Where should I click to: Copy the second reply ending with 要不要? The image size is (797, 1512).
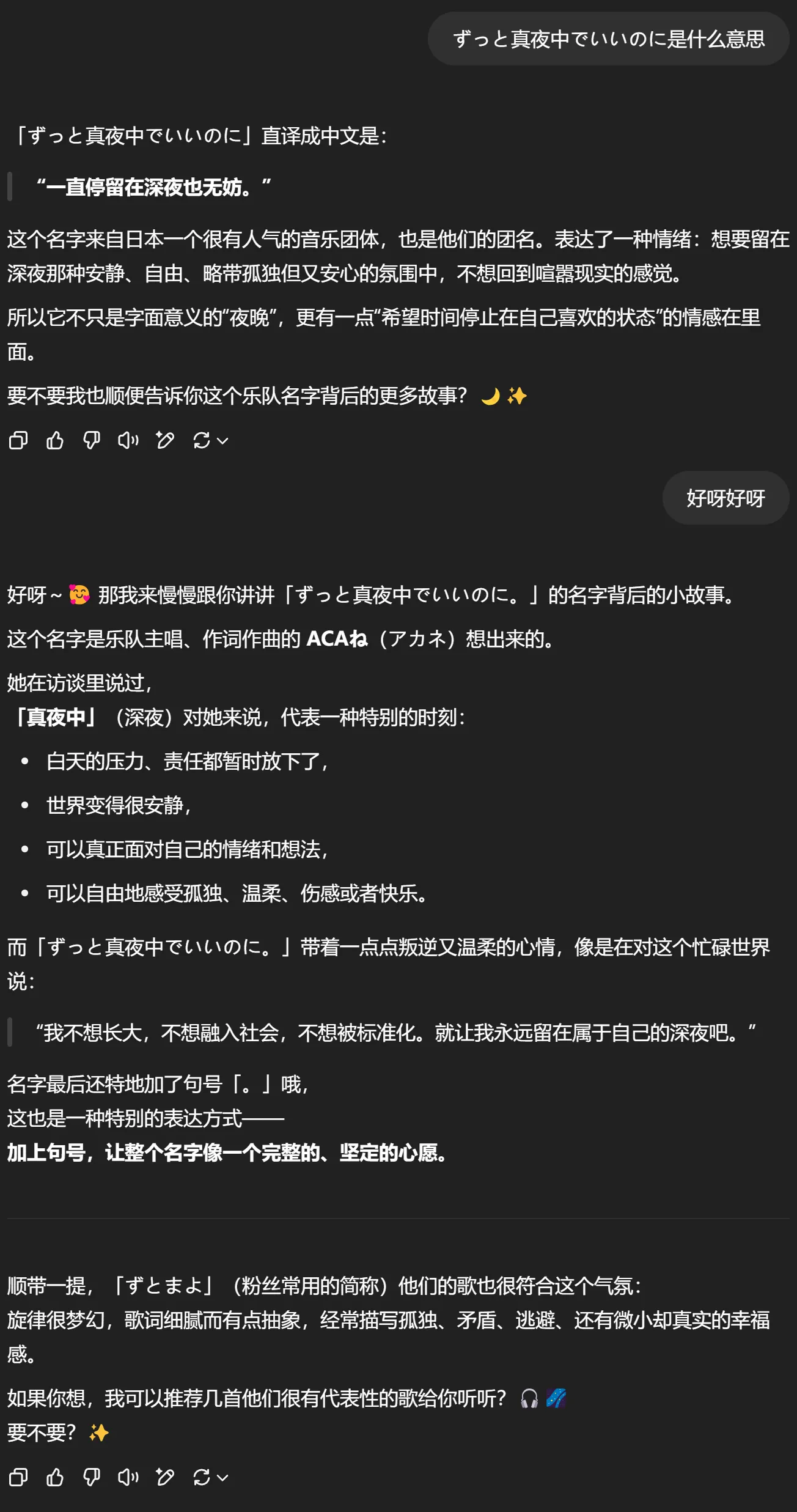click(18, 1478)
